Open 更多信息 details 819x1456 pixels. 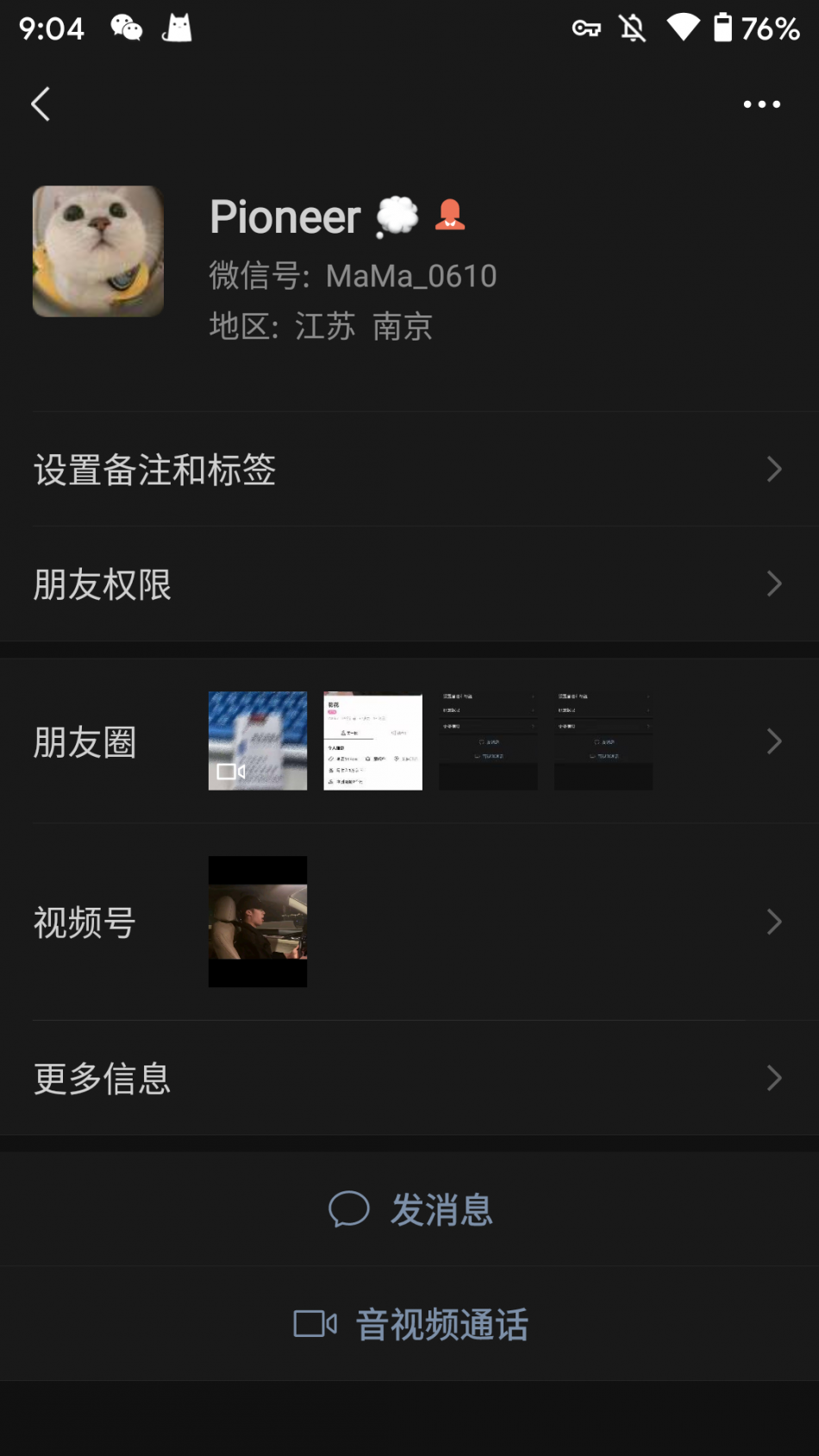(409, 1078)
